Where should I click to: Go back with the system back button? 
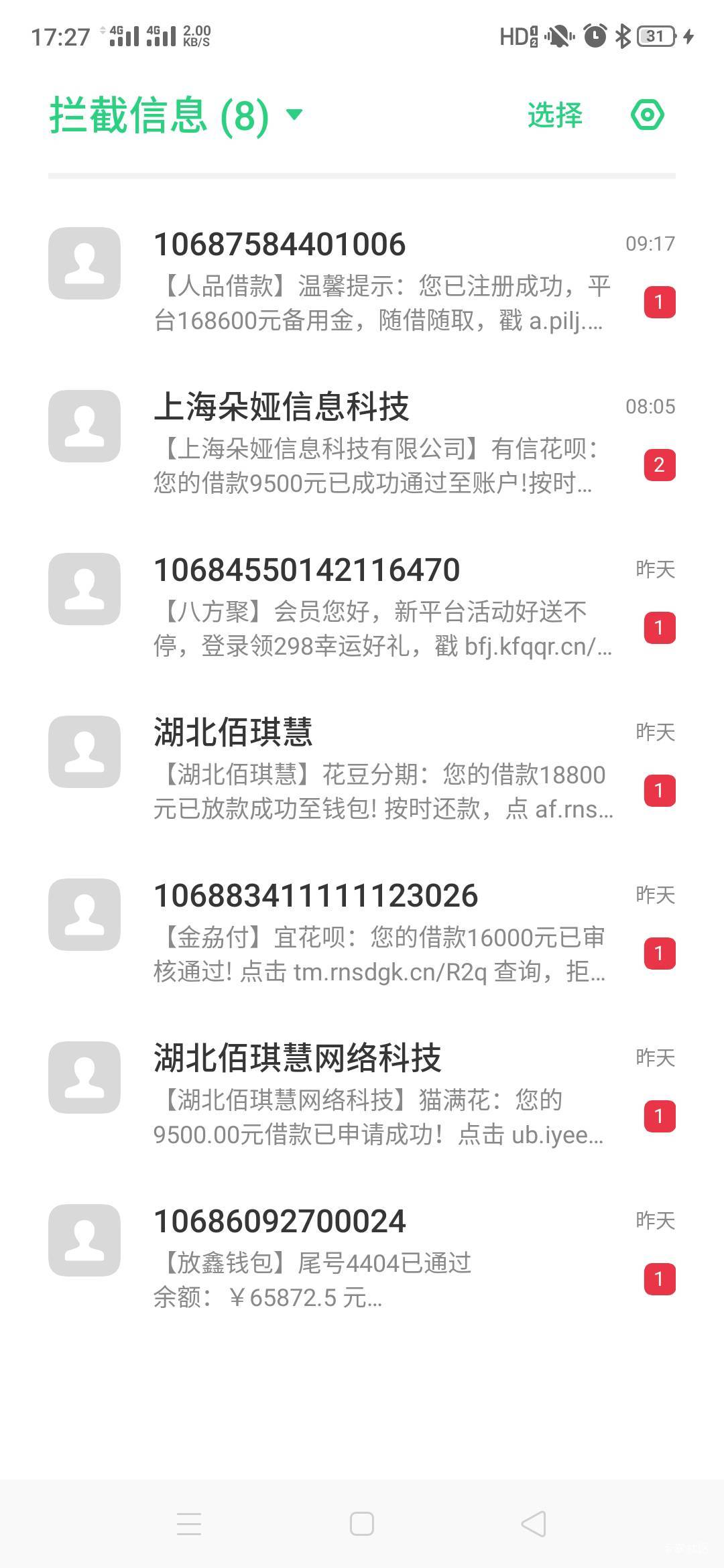tap(534, 1524)
